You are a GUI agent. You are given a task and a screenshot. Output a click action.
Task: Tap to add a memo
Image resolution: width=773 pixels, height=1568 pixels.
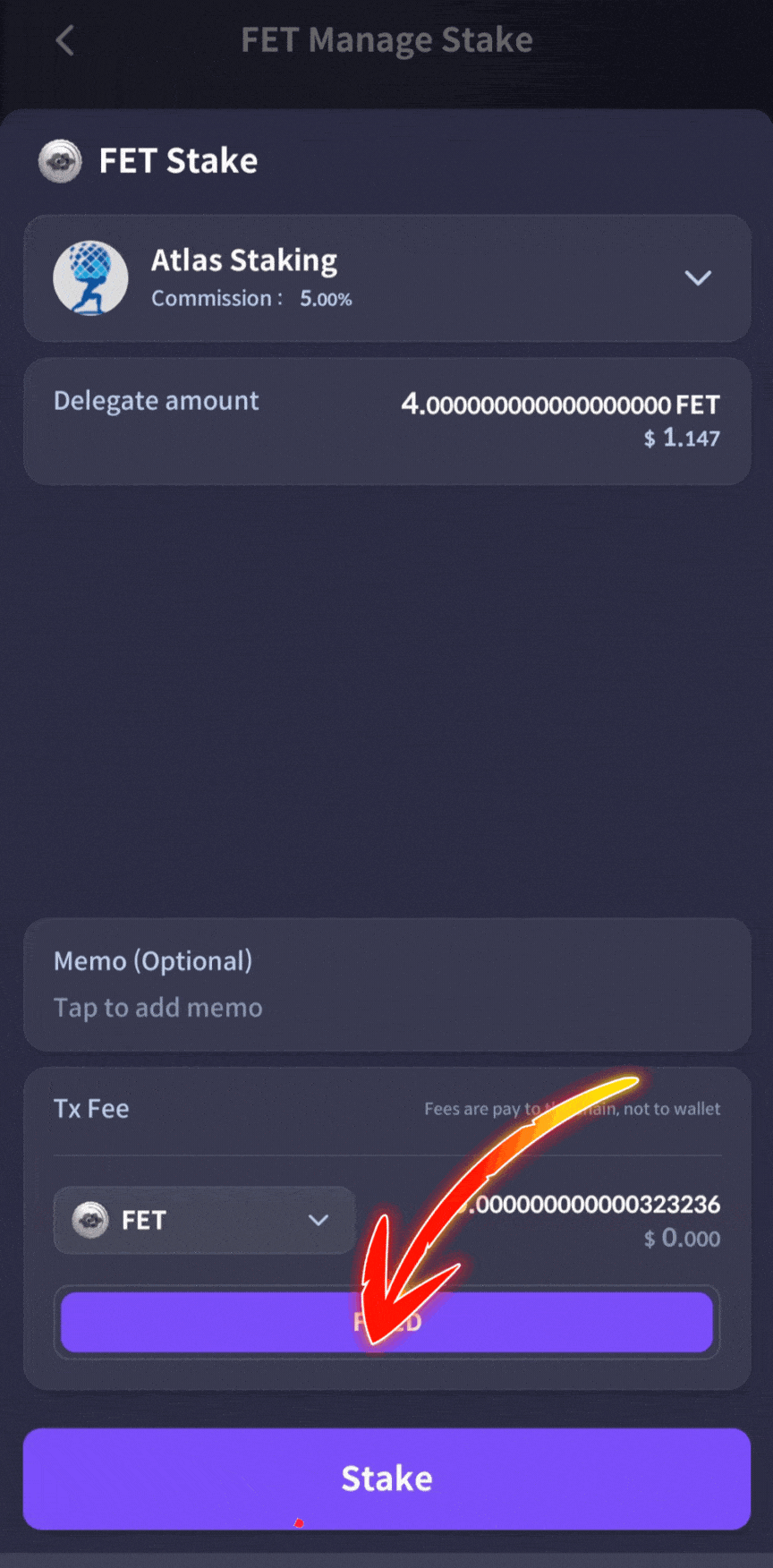pos(157,1007)
